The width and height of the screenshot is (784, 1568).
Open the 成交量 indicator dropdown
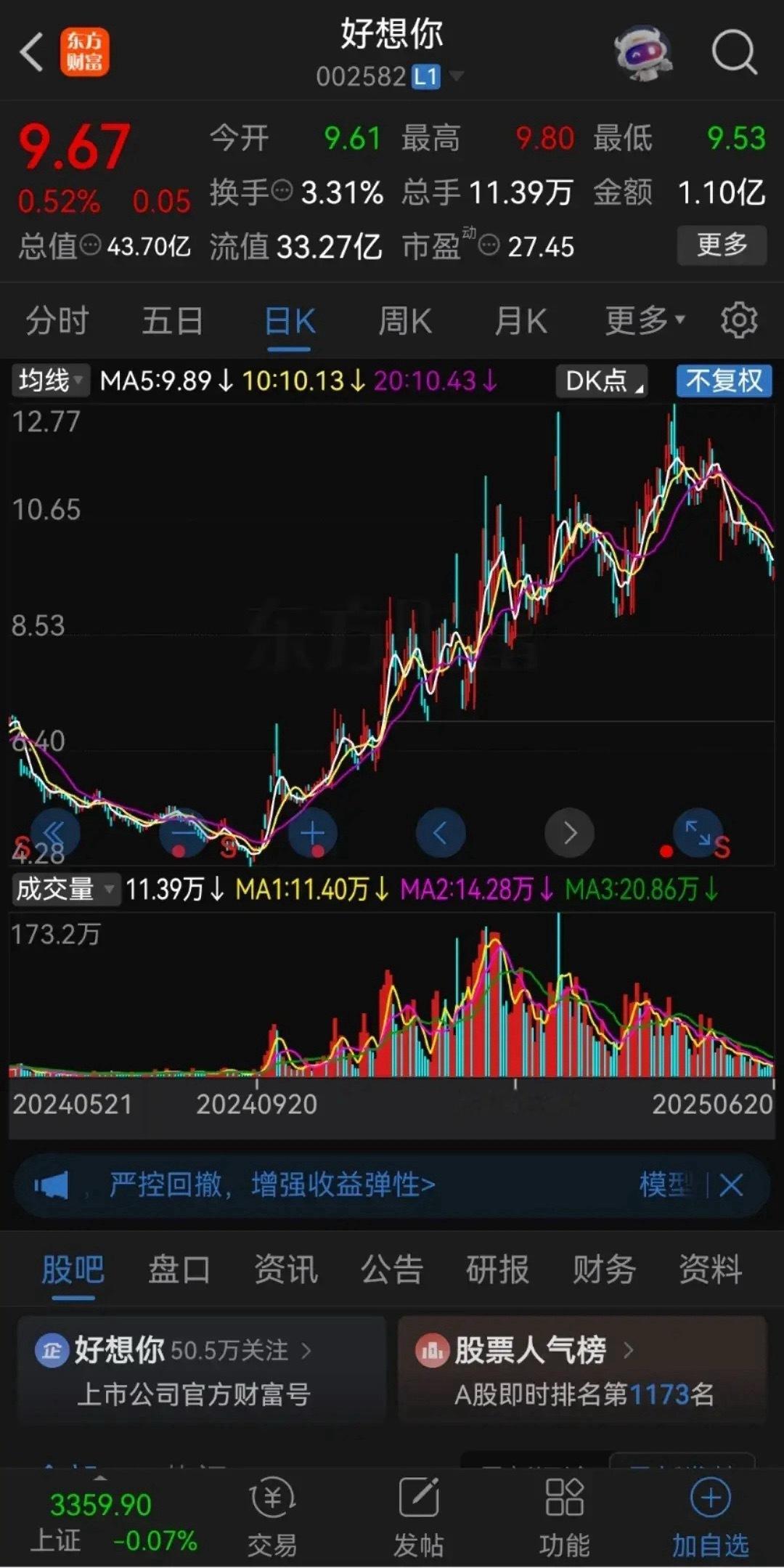click(65, 889)
